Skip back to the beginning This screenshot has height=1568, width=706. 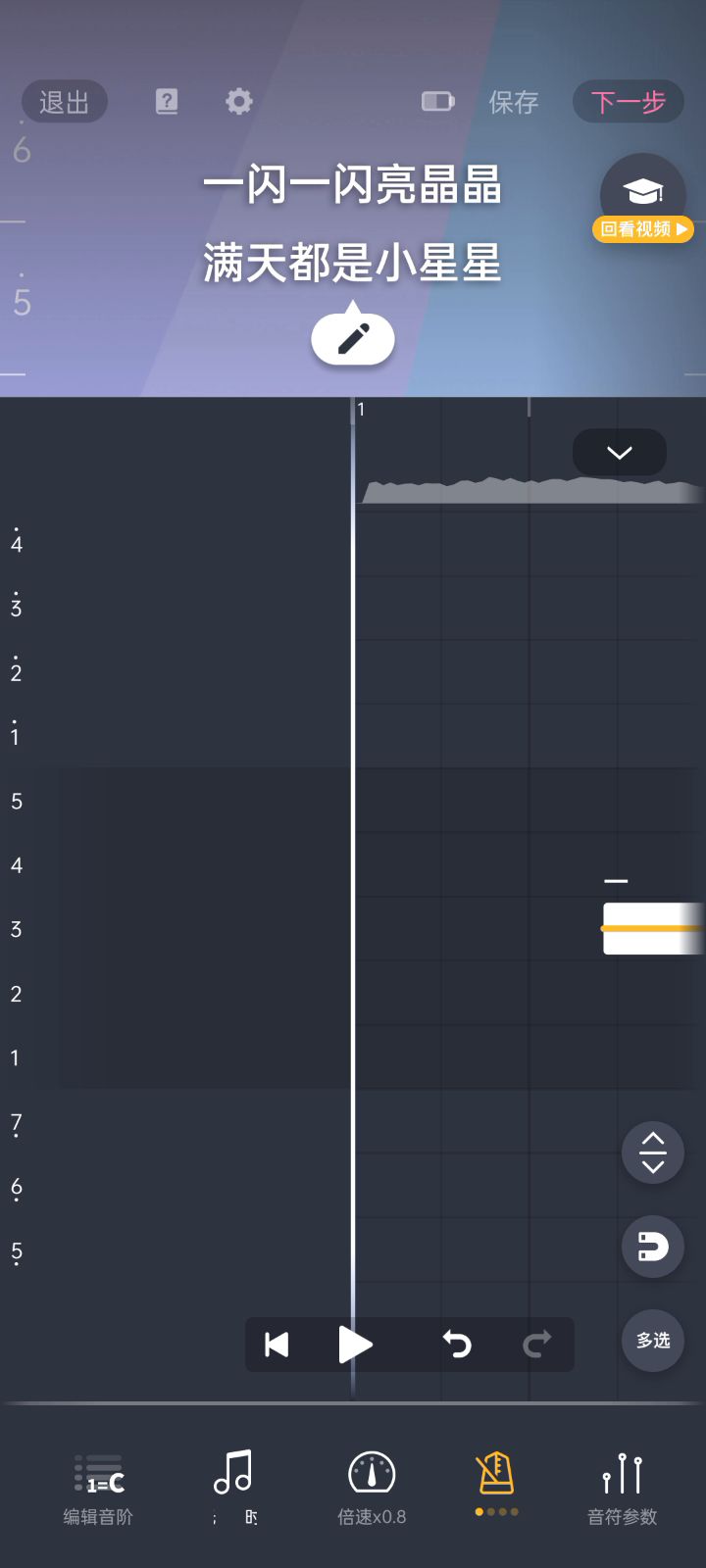click(277, 1345)
